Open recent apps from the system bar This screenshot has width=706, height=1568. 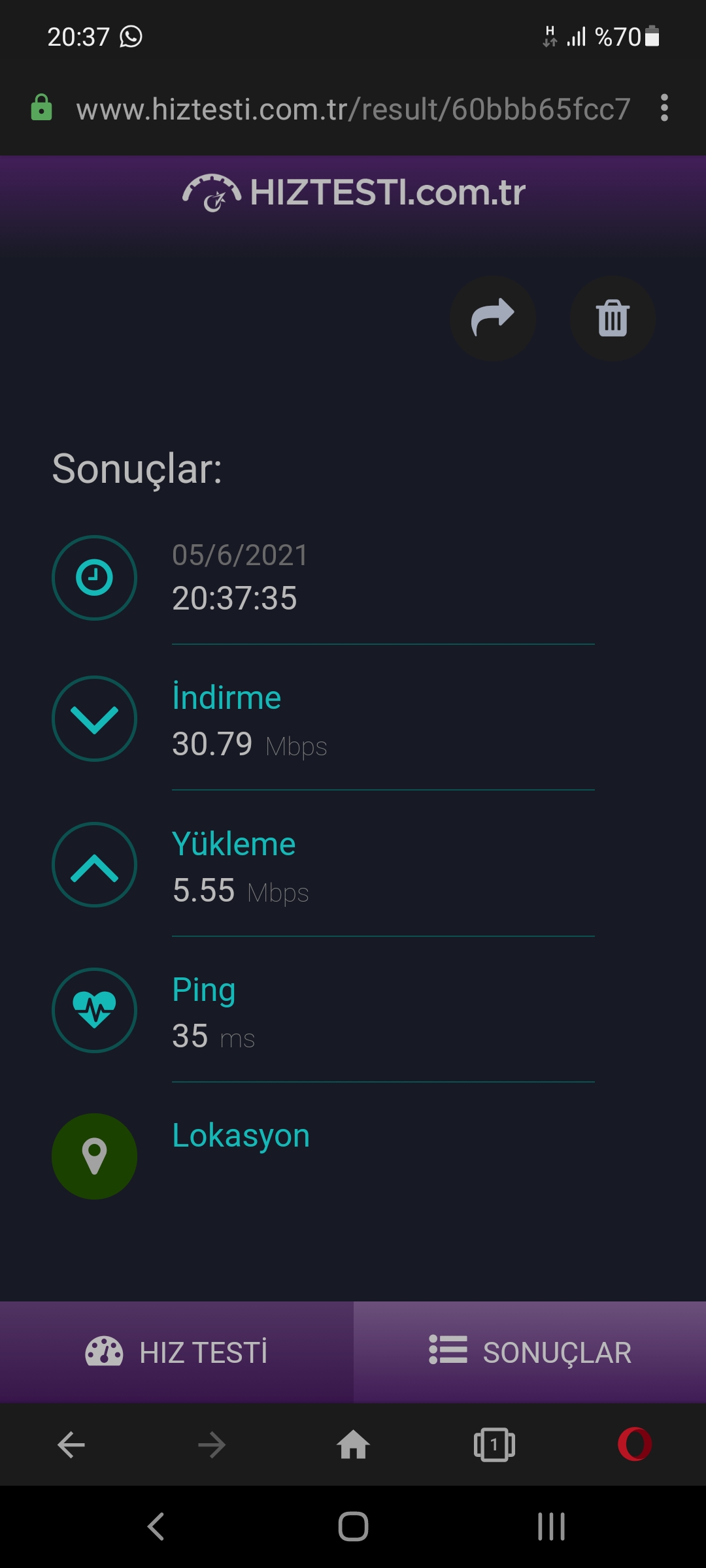[551, 1527]
